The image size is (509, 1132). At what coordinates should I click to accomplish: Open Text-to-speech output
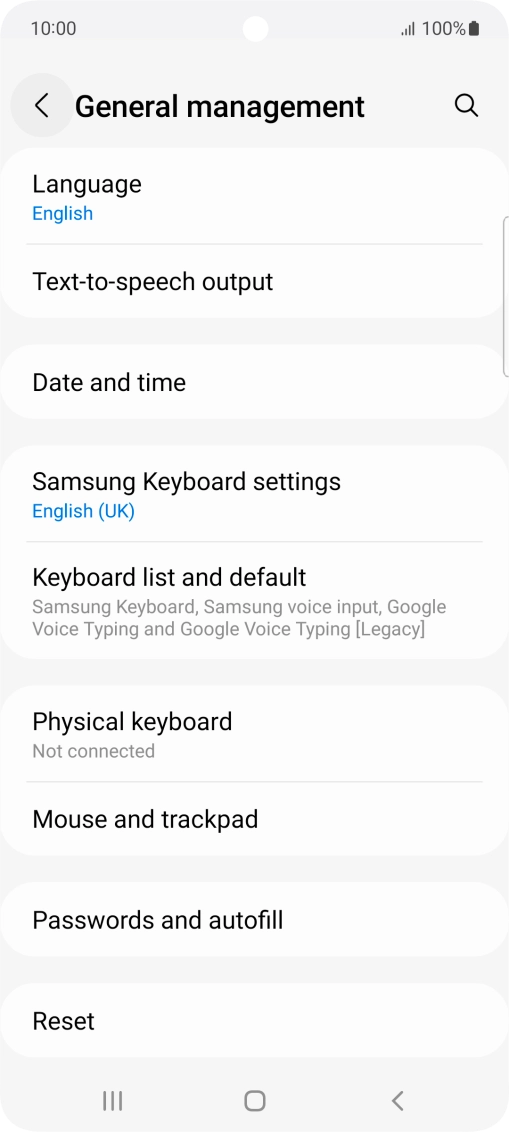click(x=254, y=282)
